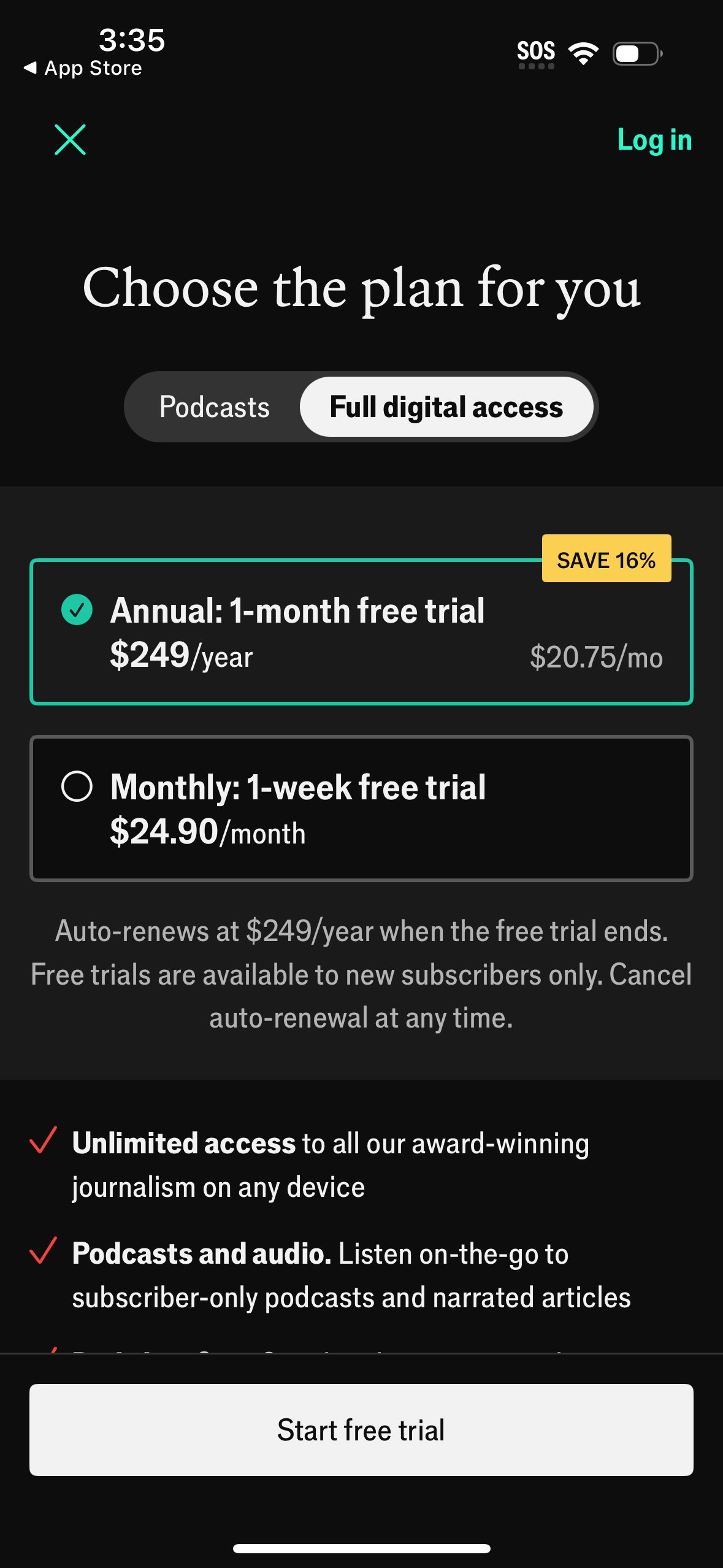Tap the Wi-Fi icon in the status bar

583,54
